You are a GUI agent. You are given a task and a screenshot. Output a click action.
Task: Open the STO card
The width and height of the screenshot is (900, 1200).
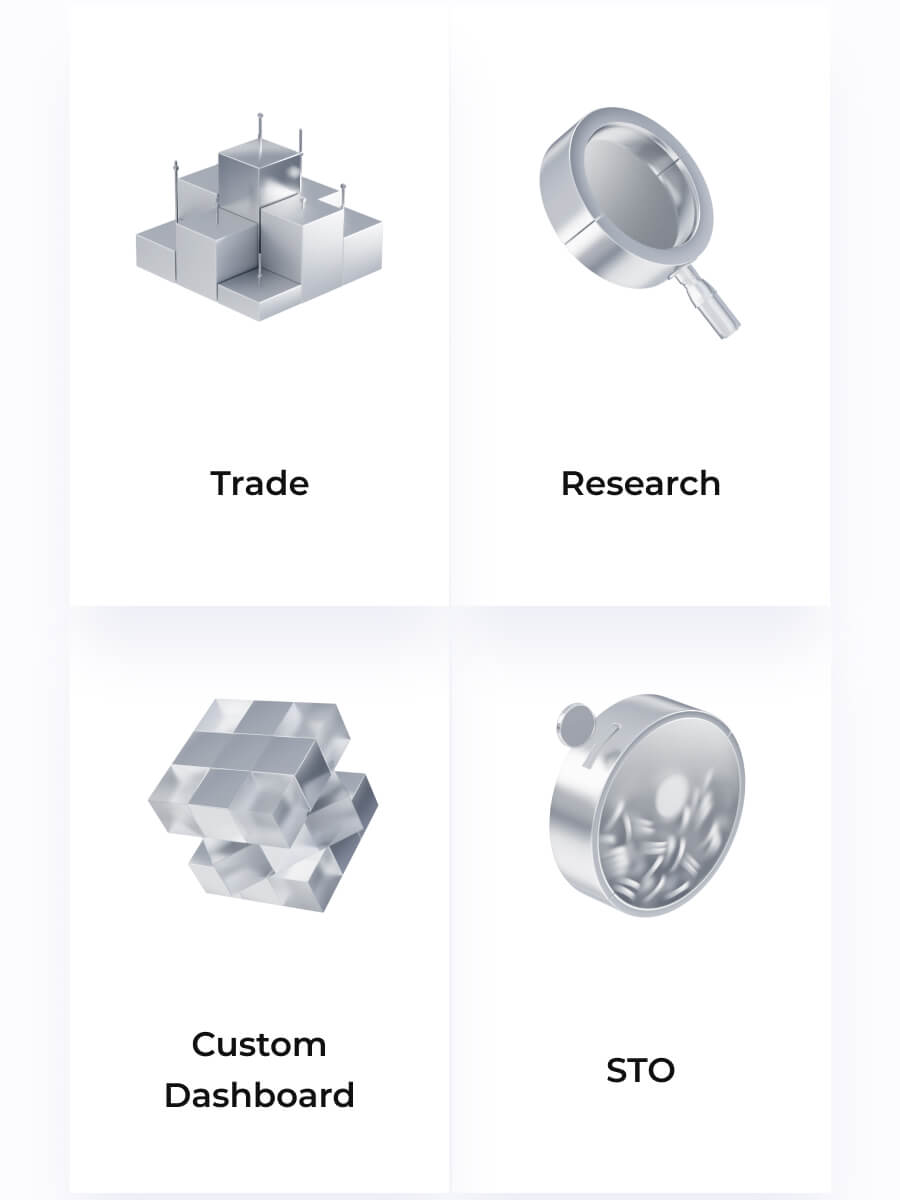(640, 1070)
